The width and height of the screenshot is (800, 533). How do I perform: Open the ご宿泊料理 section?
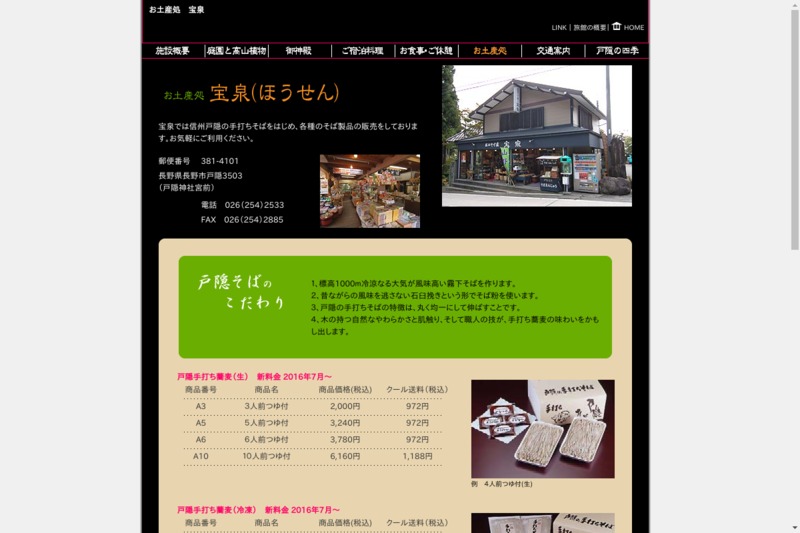coord(362,51)
